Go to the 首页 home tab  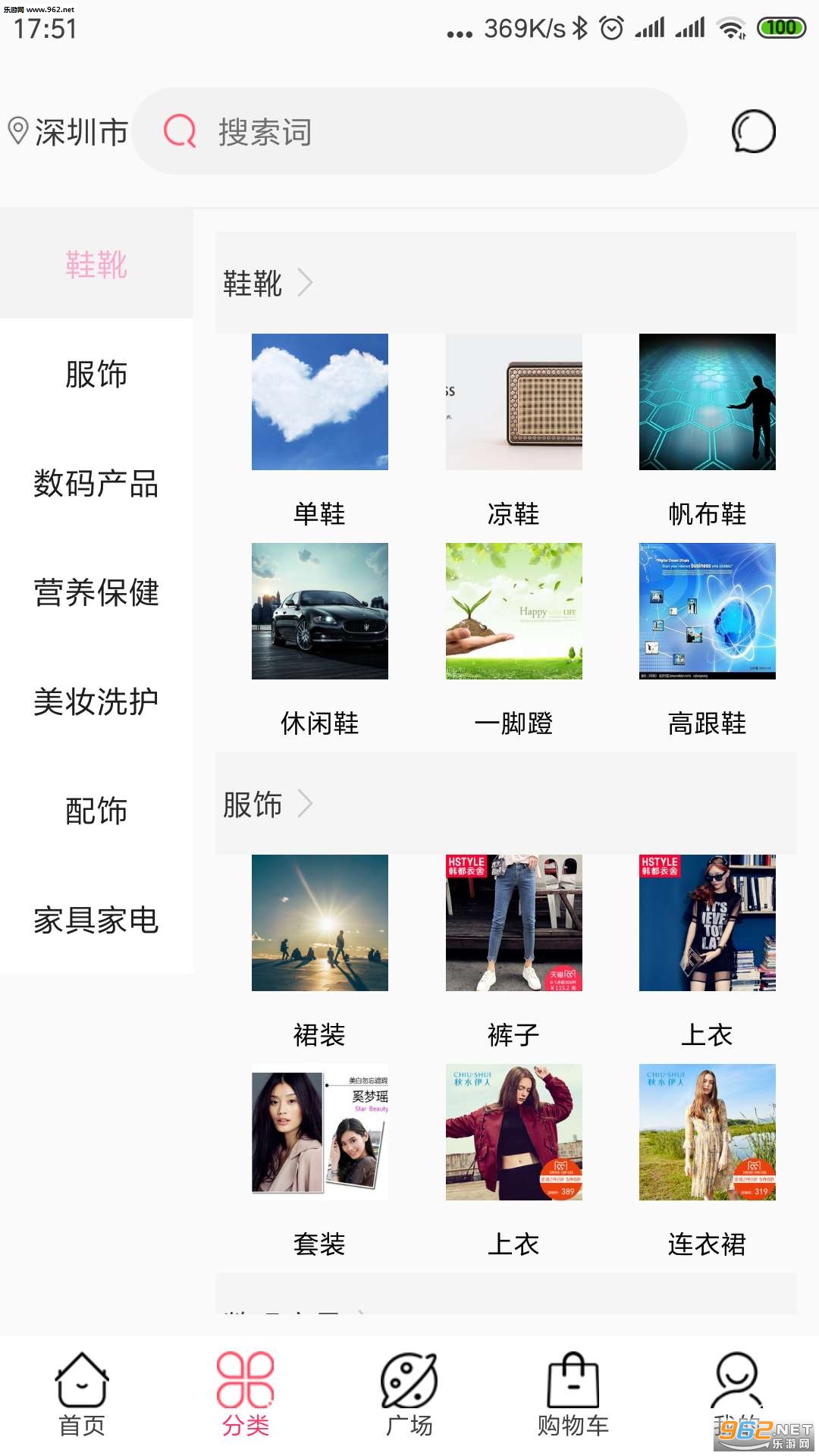pos(82,1394)
